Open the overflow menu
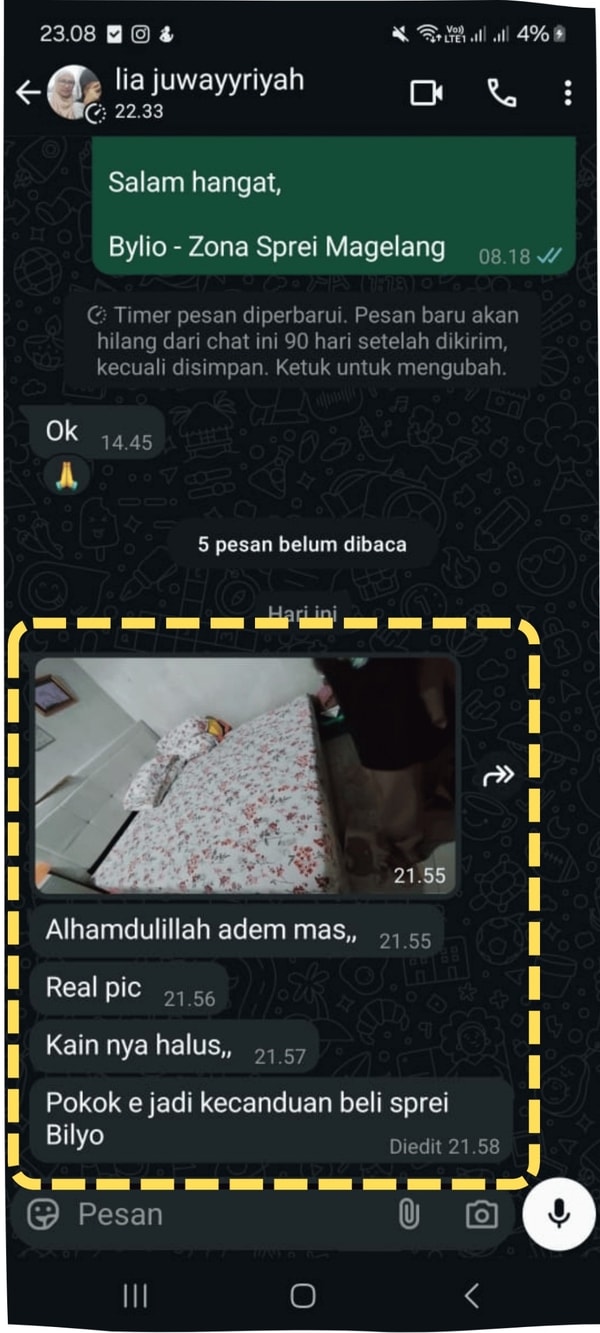Screen dimensions: 600x1333 point(567,93)
